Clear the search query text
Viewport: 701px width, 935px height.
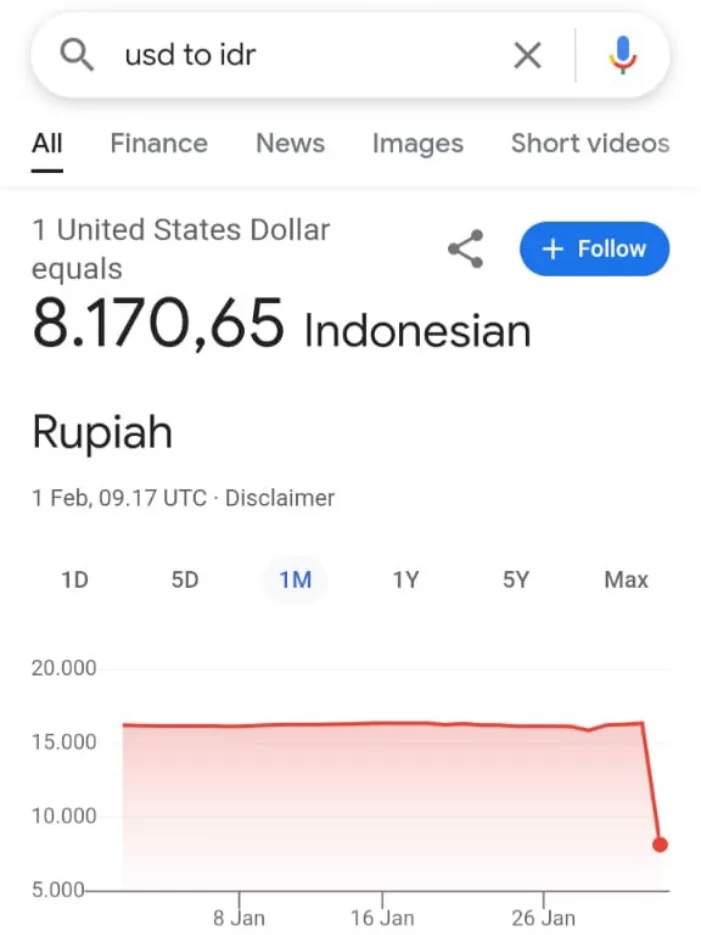(527, 56)
